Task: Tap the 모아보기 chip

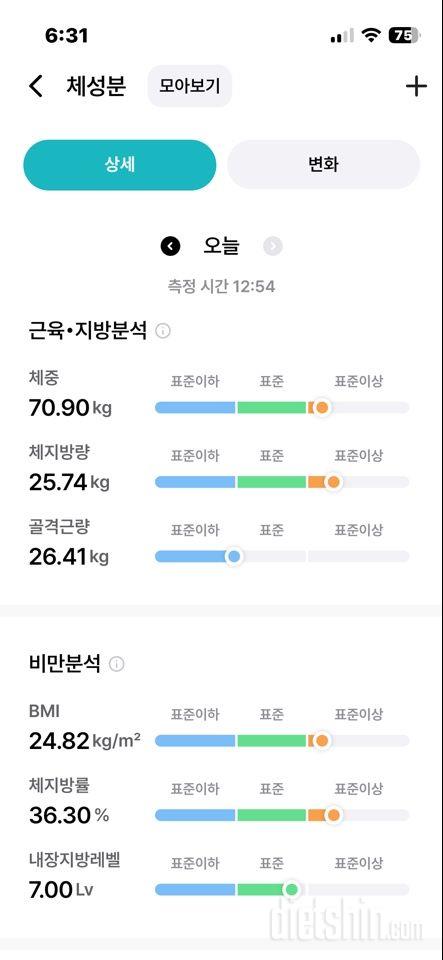Action: 190,86
